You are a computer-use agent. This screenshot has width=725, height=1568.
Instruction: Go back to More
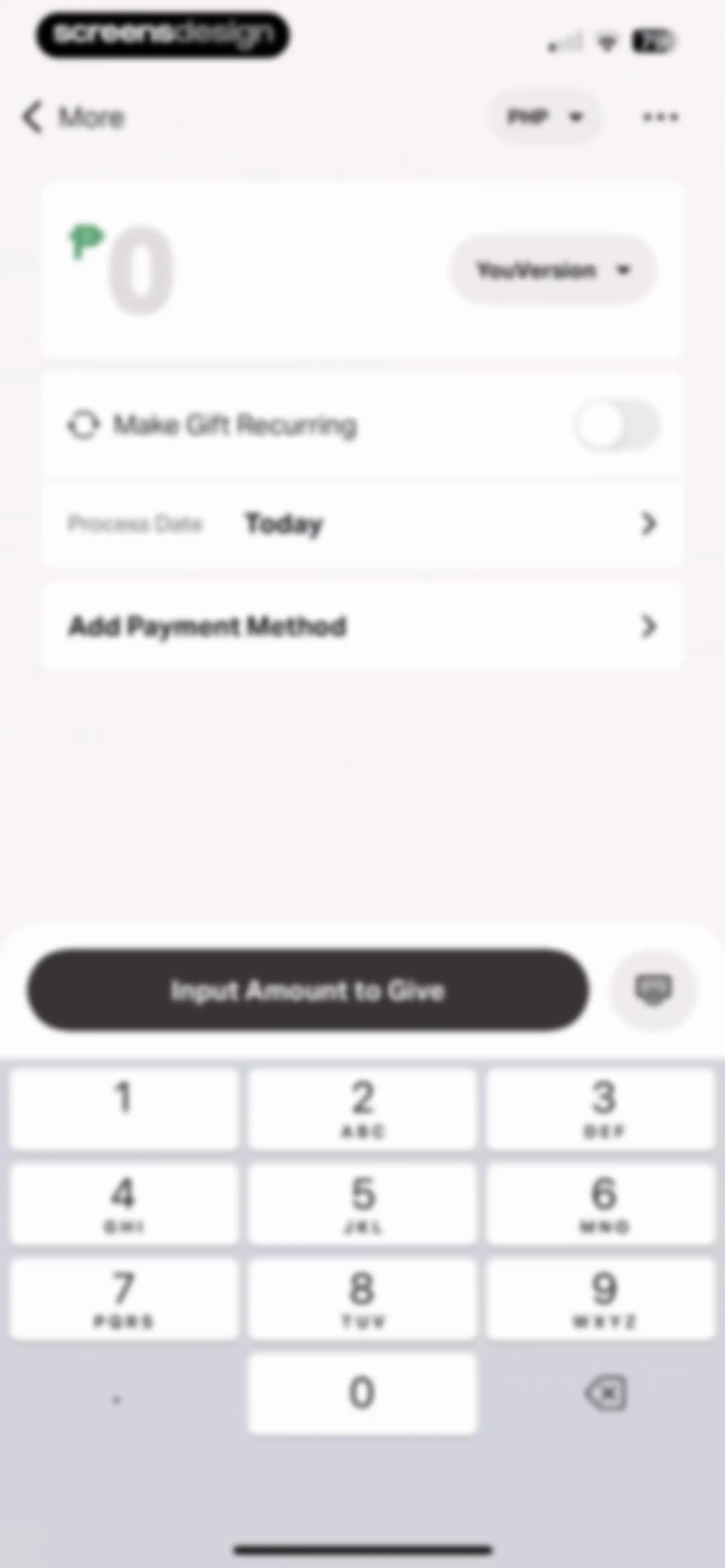(73, 116)
